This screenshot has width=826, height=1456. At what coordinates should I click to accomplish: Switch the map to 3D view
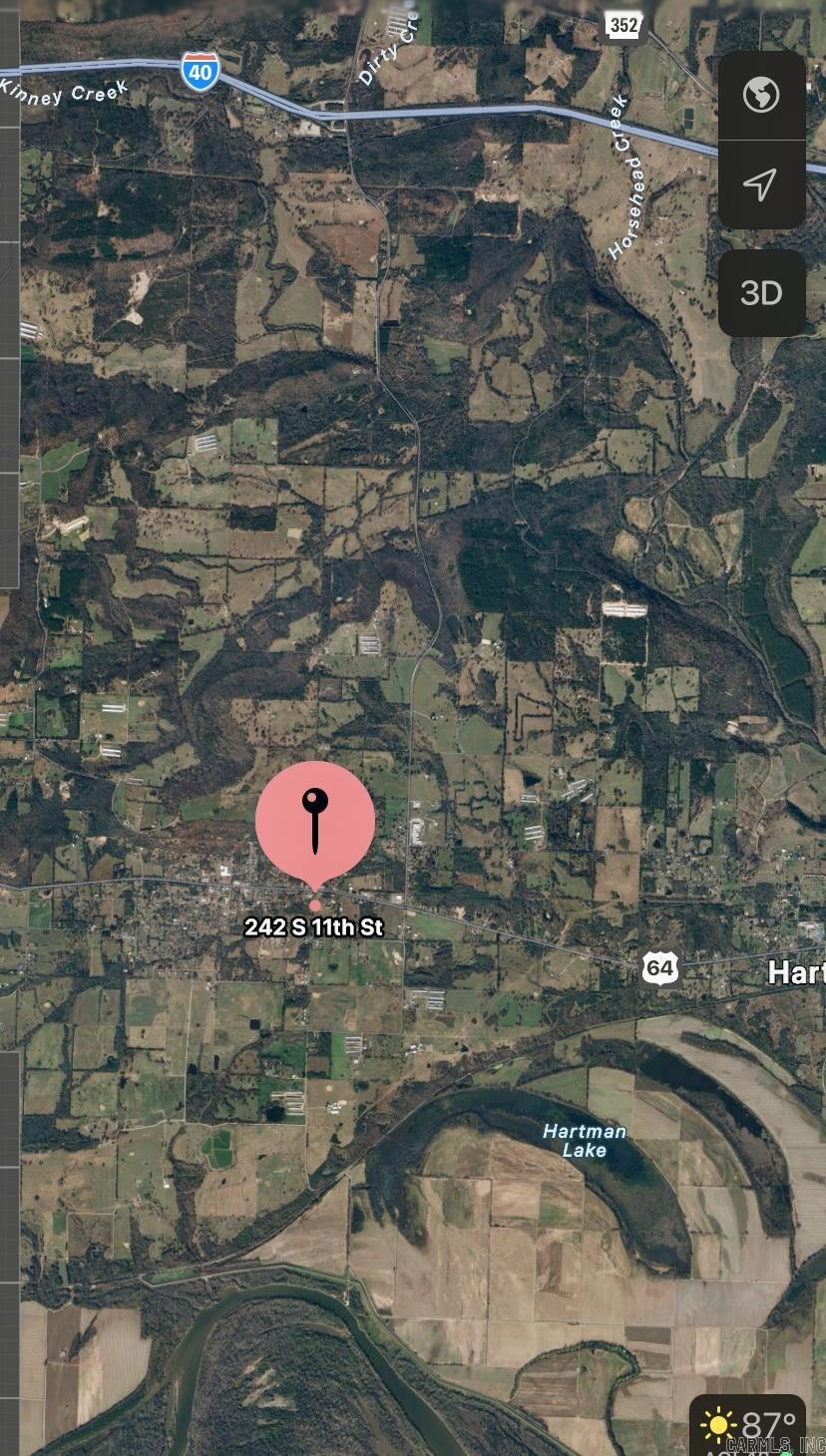pos(761,292)
